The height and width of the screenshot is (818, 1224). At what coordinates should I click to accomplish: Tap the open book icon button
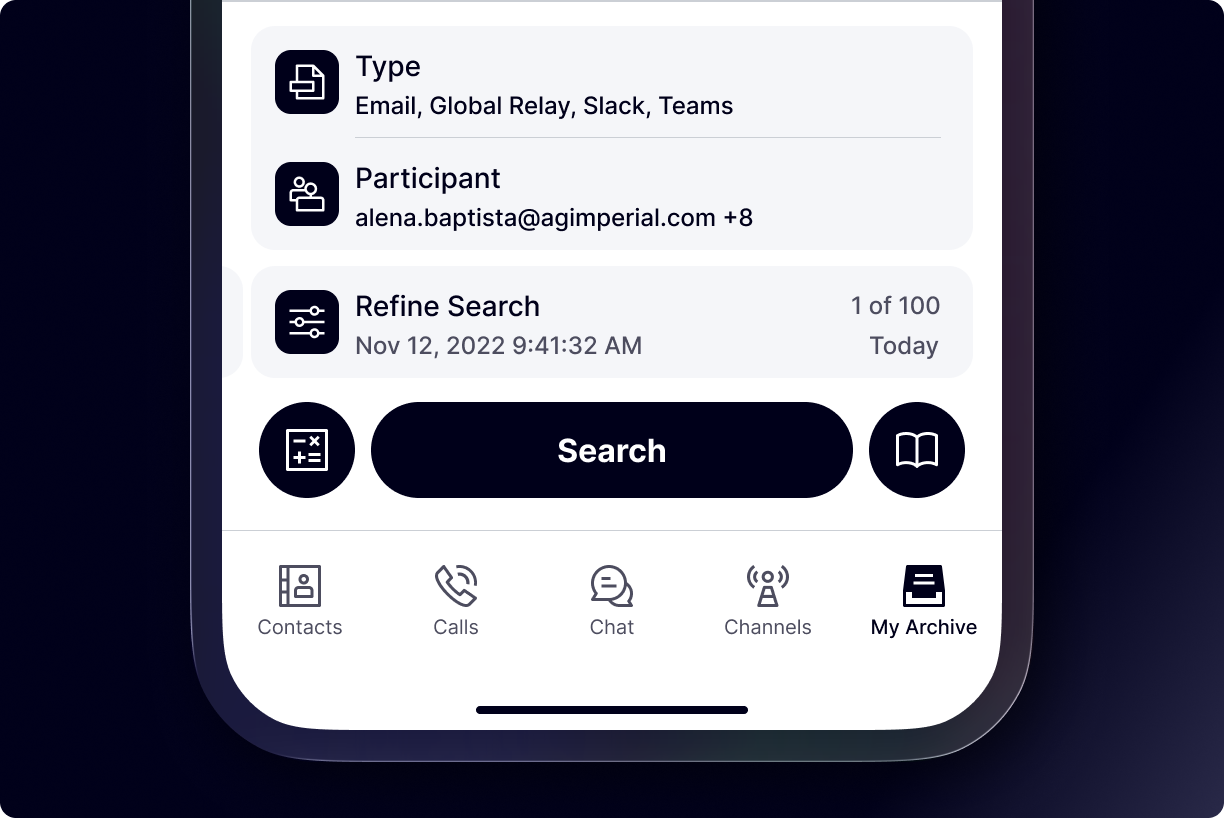point(917,450)
